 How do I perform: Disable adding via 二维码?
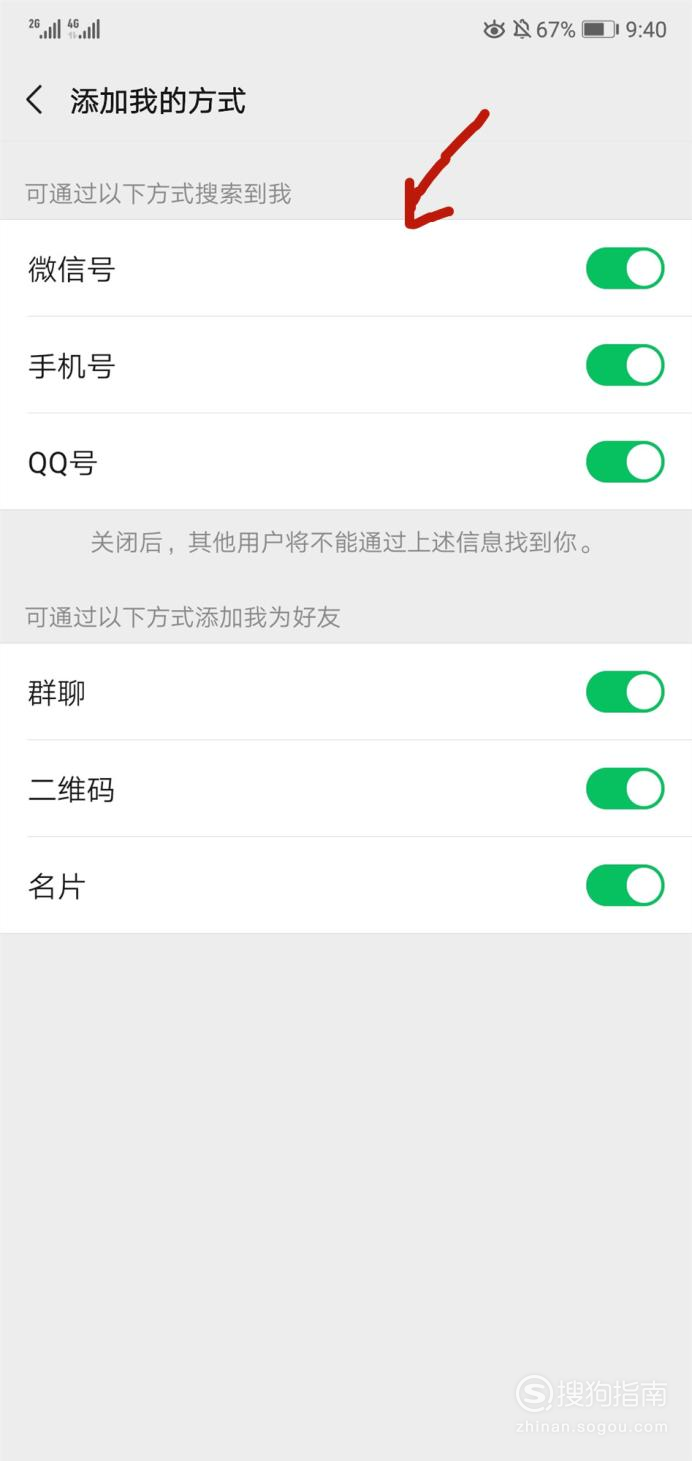coord(625,789)
